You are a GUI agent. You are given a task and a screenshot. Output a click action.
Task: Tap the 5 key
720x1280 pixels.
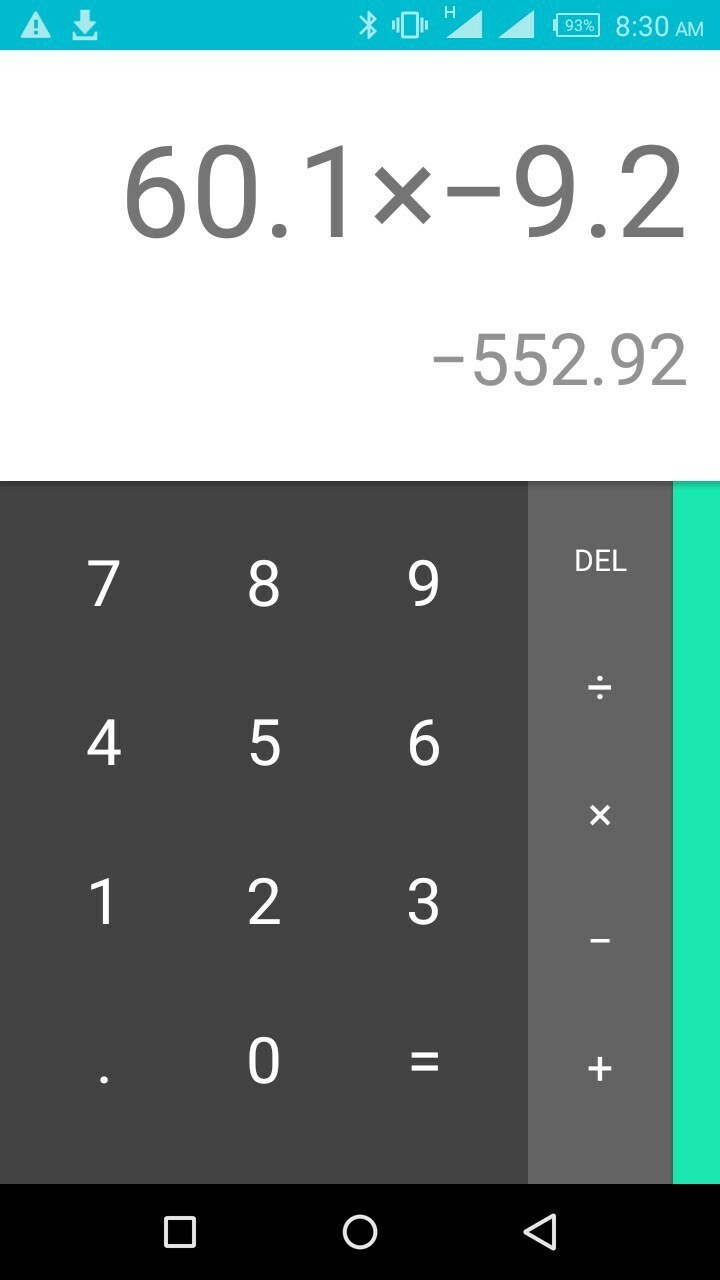264,743
